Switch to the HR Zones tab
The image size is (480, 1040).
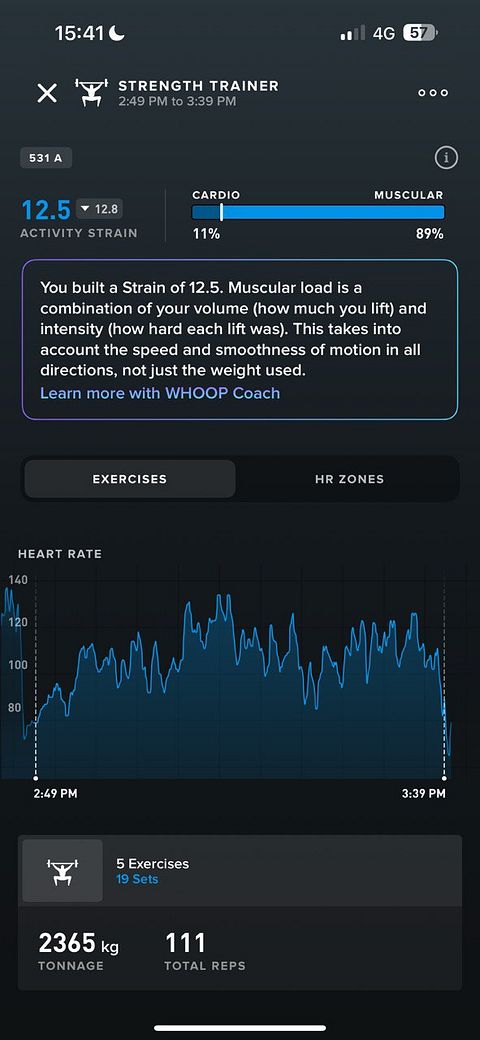pyautogui.click(x=349, y=479)
